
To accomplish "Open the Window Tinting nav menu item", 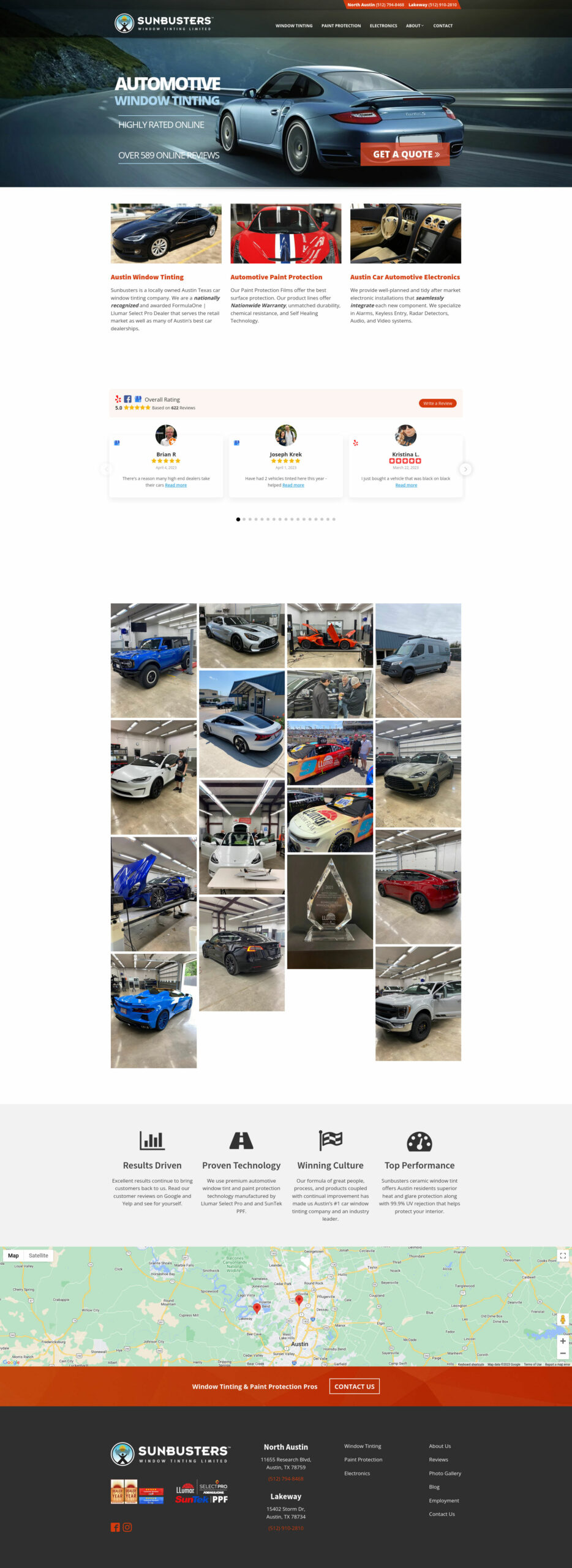I will [294, 26].
